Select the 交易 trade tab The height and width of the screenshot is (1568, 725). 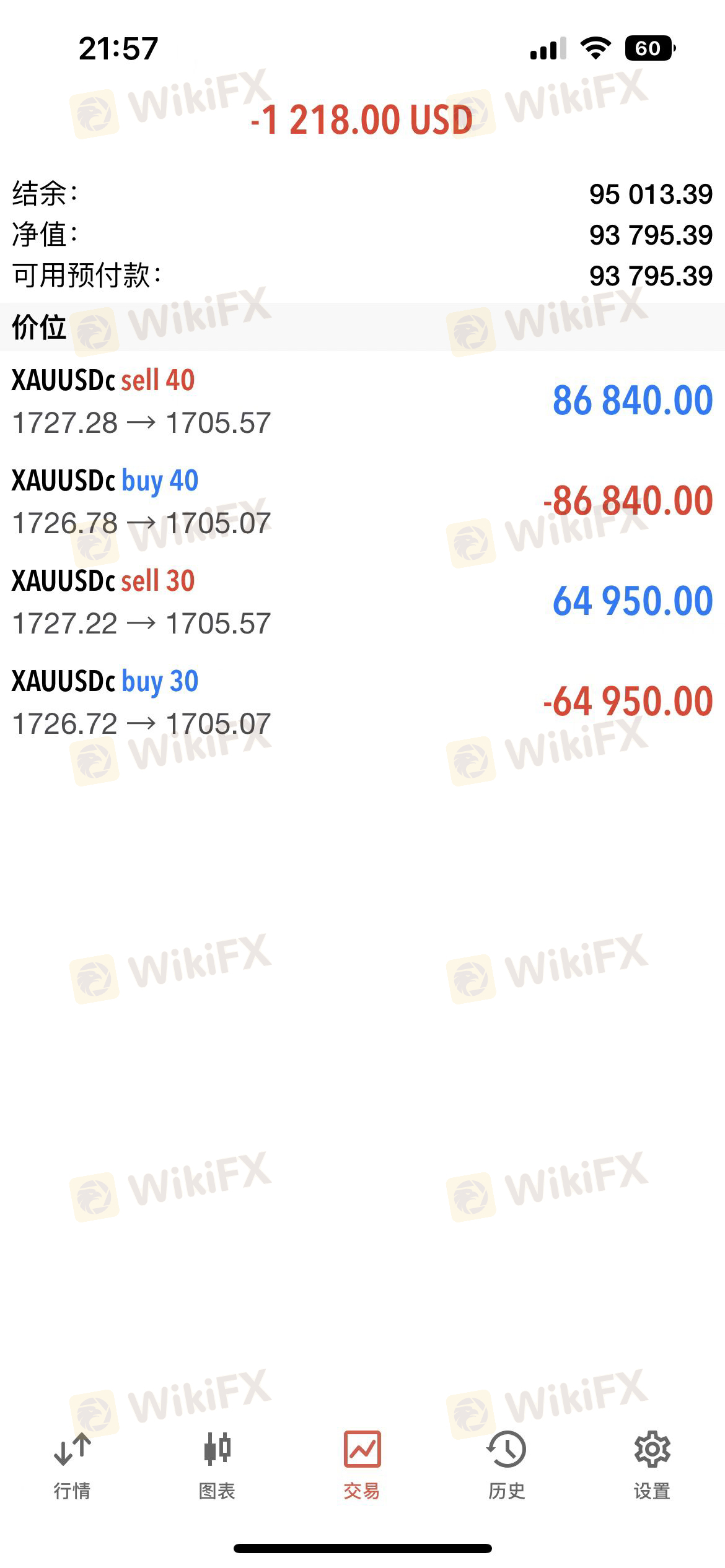tap(362, 1465)
